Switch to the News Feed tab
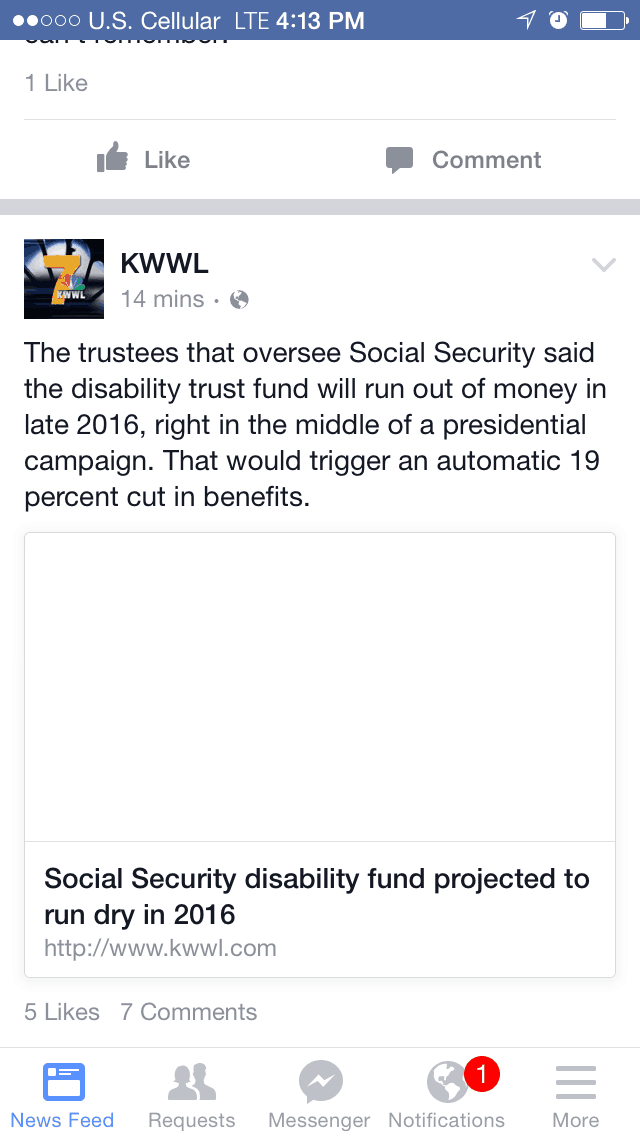The height and width of the screenshot is (1136, 640). pyautogui.click(x=62, y=1095)
